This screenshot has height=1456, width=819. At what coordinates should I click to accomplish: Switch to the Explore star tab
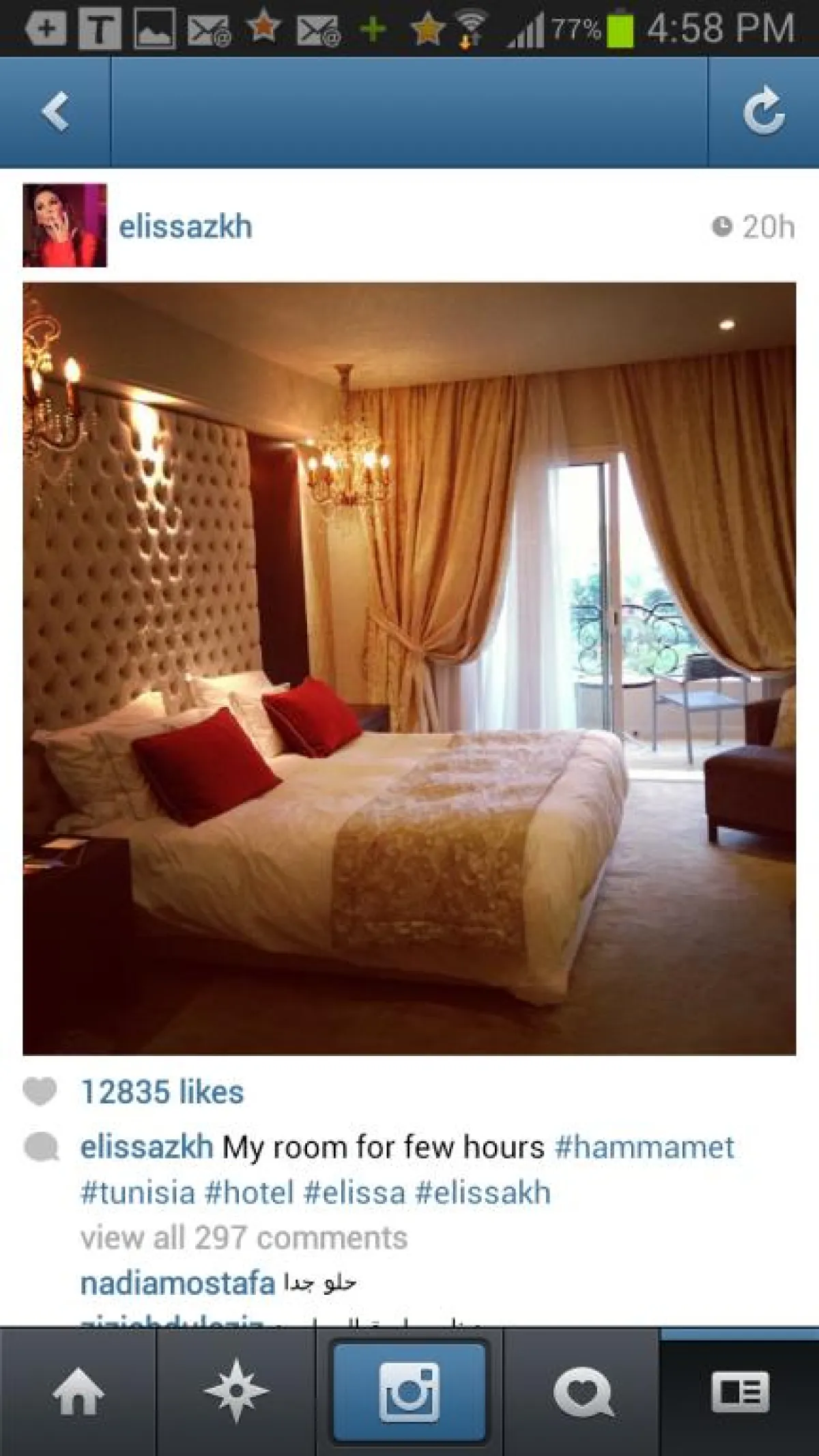coord(237,1393)
